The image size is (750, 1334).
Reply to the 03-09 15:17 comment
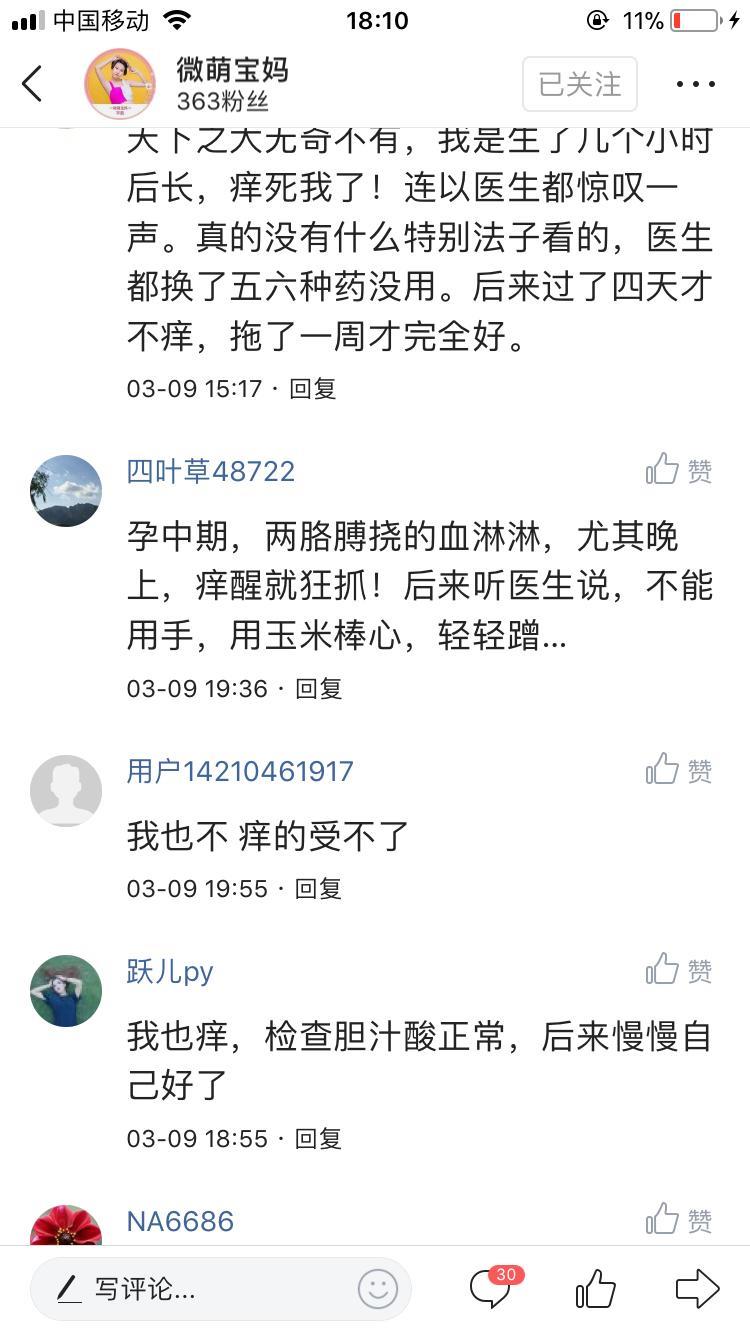[313, 389]
